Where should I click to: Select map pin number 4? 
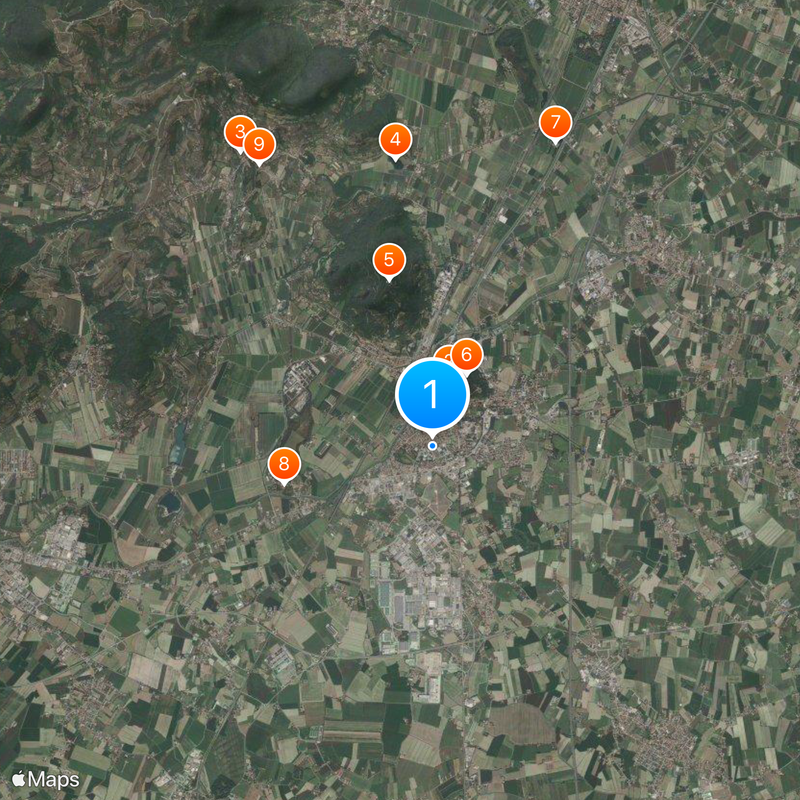[x=395, y=140]
